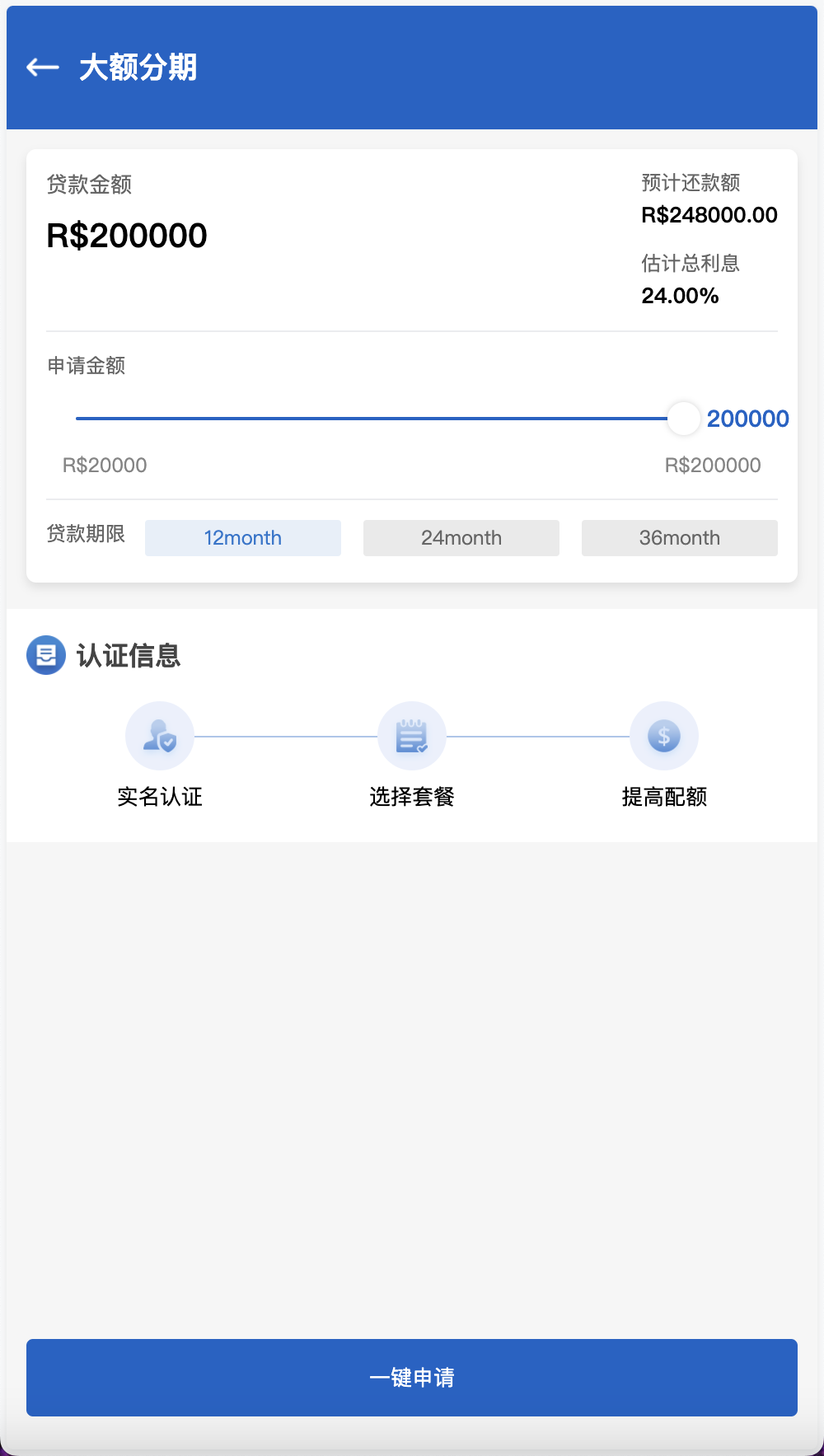The width and height of the screenshot is (824, 1456).
Task: Go back using the header arrow
Action: 43,68
